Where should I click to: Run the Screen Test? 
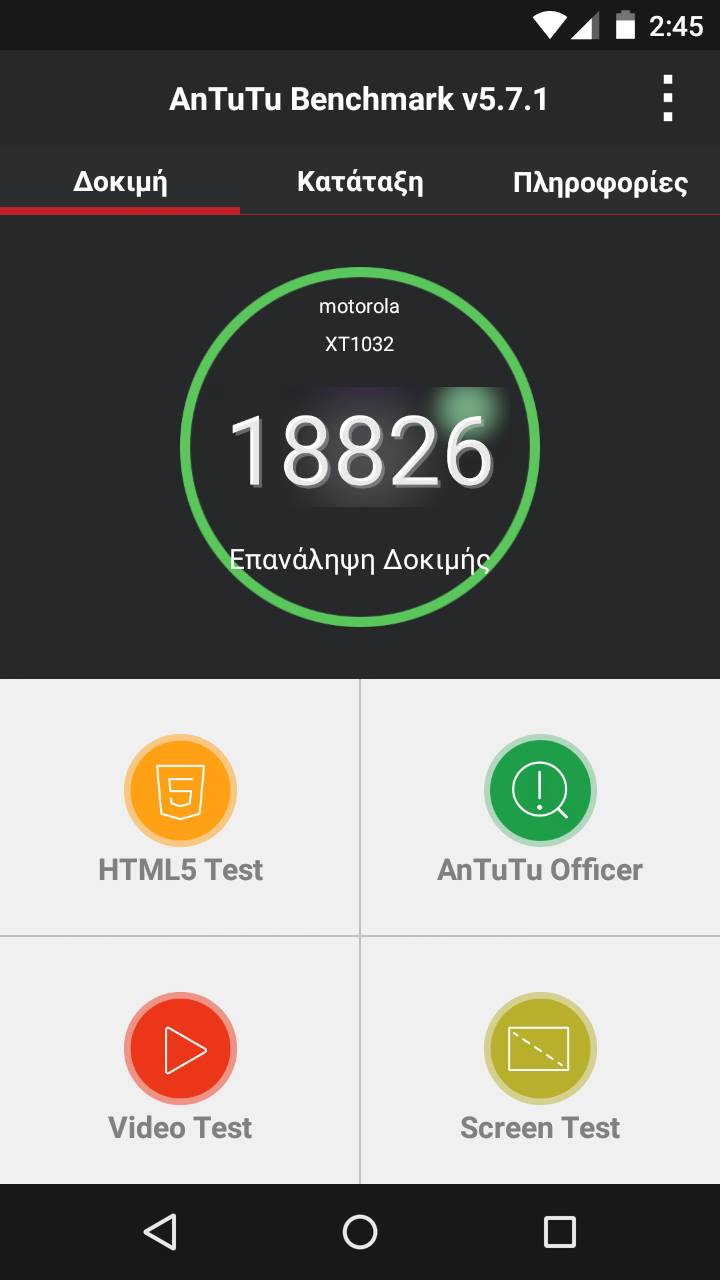click(x=540, y=1061)
